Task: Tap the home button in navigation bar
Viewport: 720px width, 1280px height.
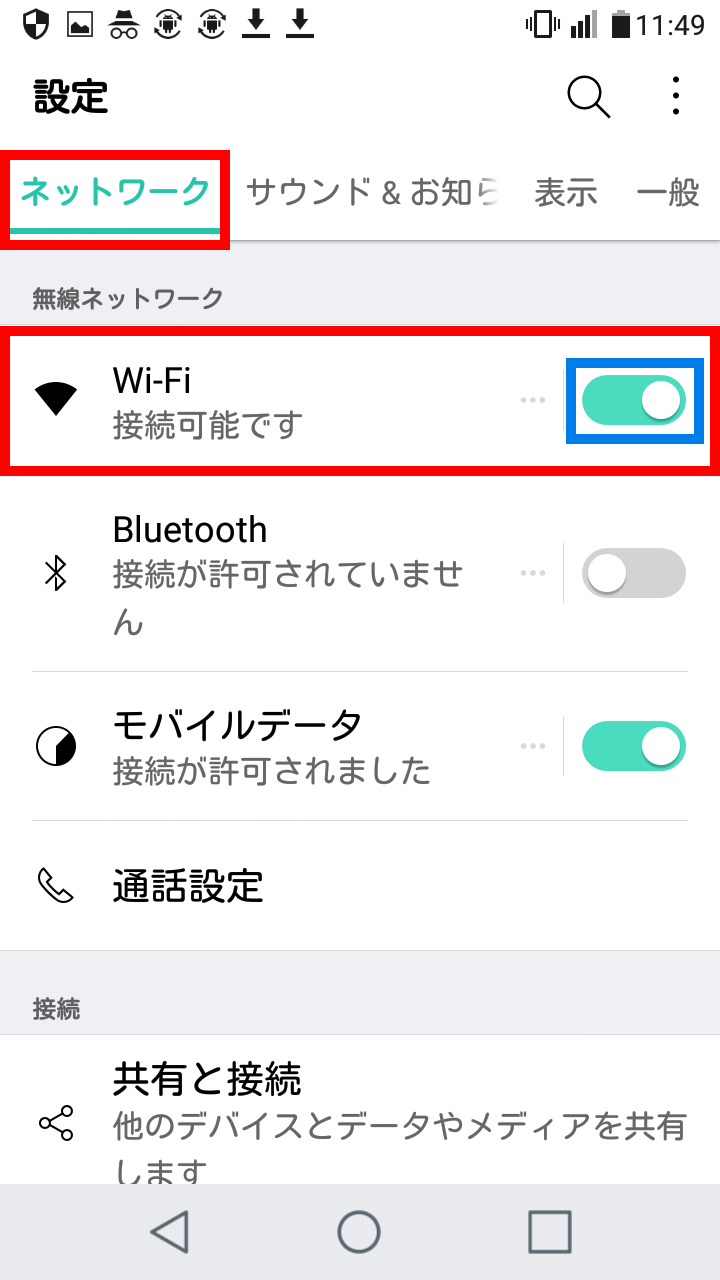Action: pyautogui.click(x=359, y=1232)
